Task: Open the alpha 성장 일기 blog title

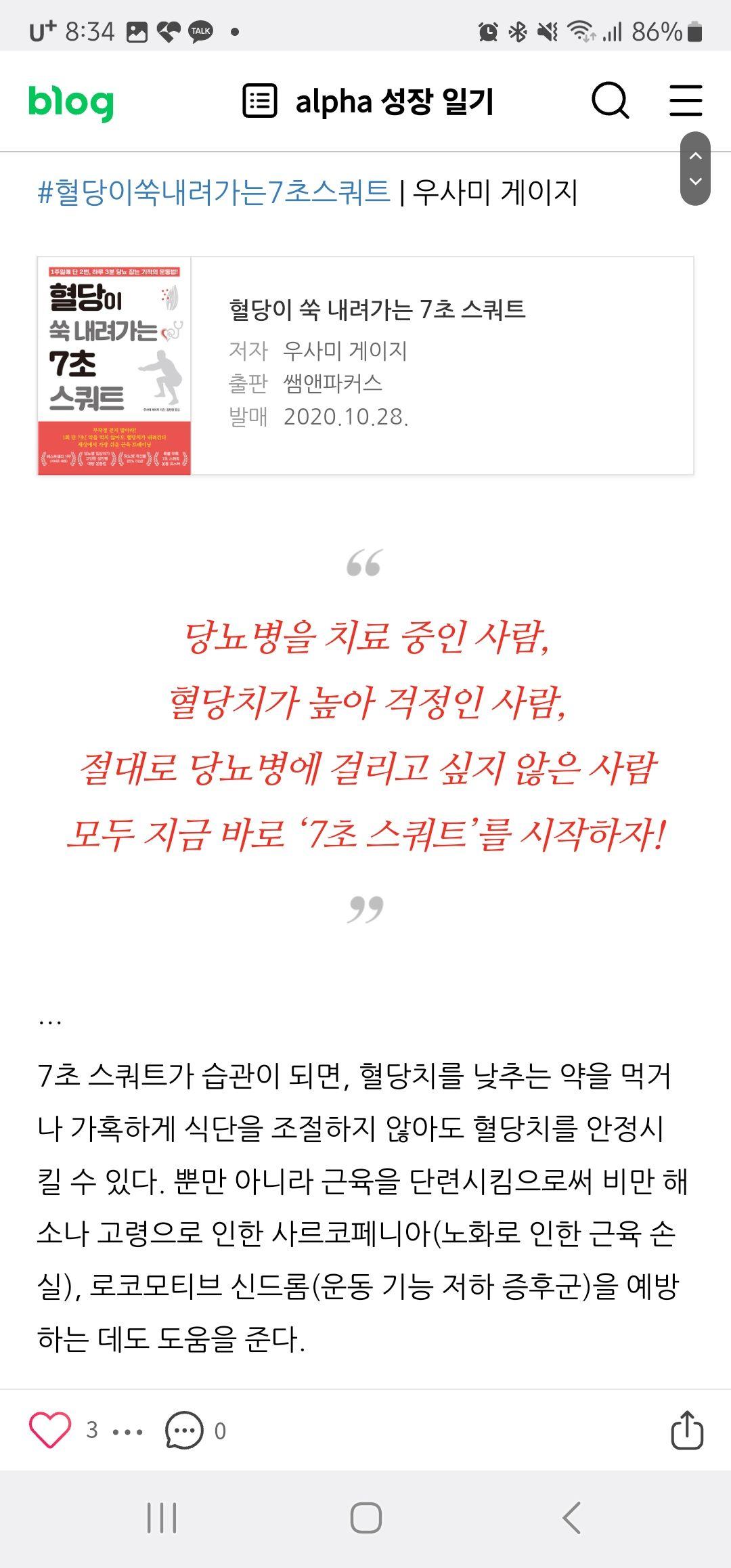Action: 395,102
